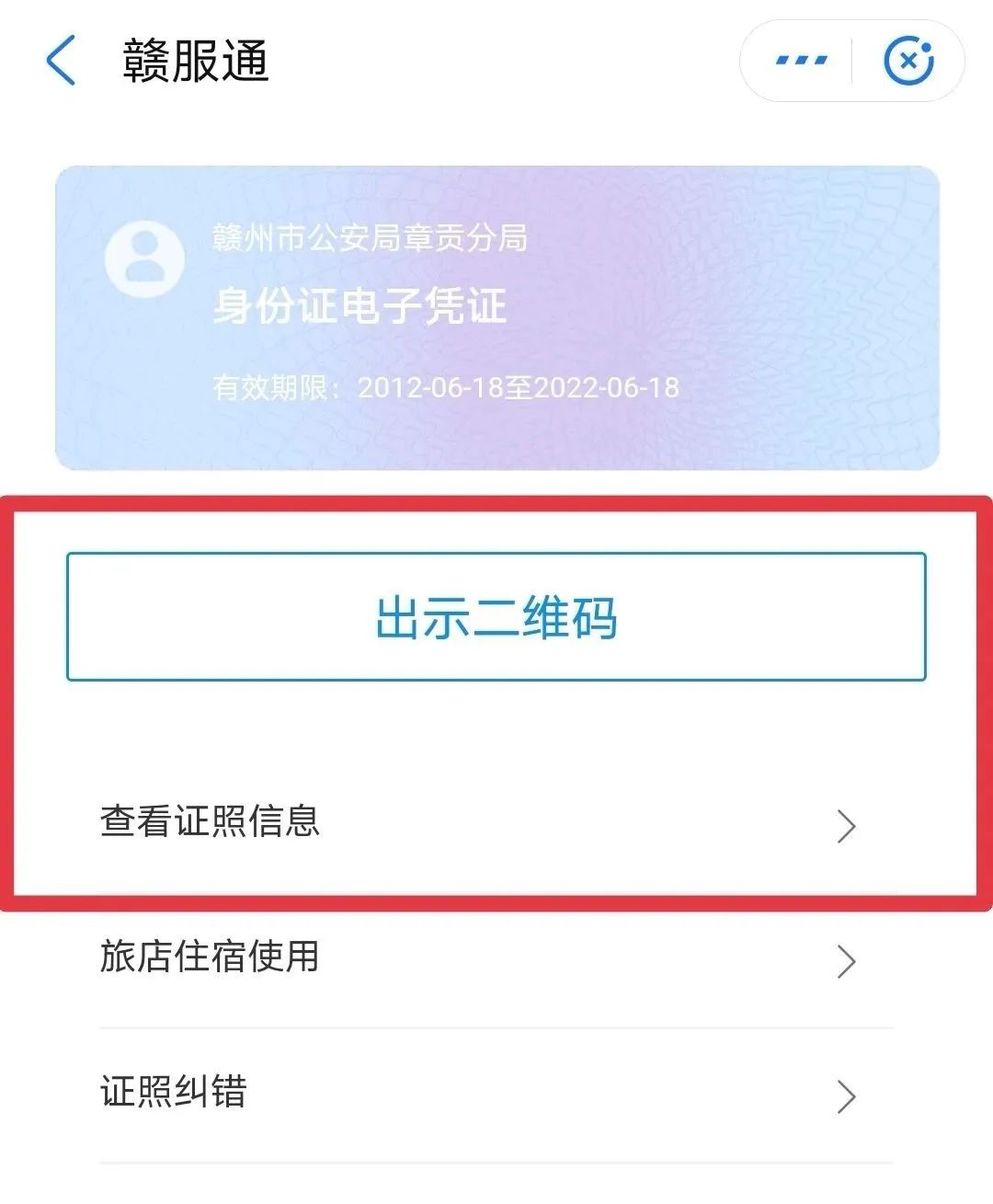Tap 出示二维码 button

(x=496, y=616)
